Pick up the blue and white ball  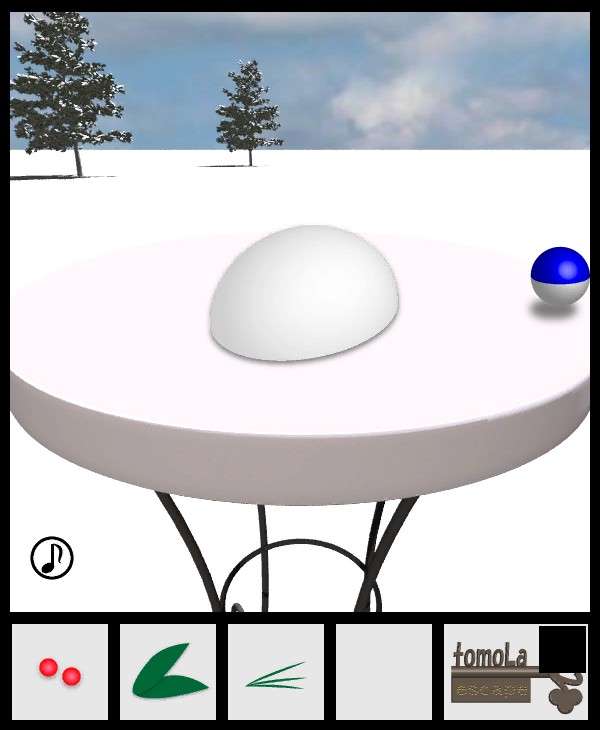pyautogui.click(x=559, y=277)
